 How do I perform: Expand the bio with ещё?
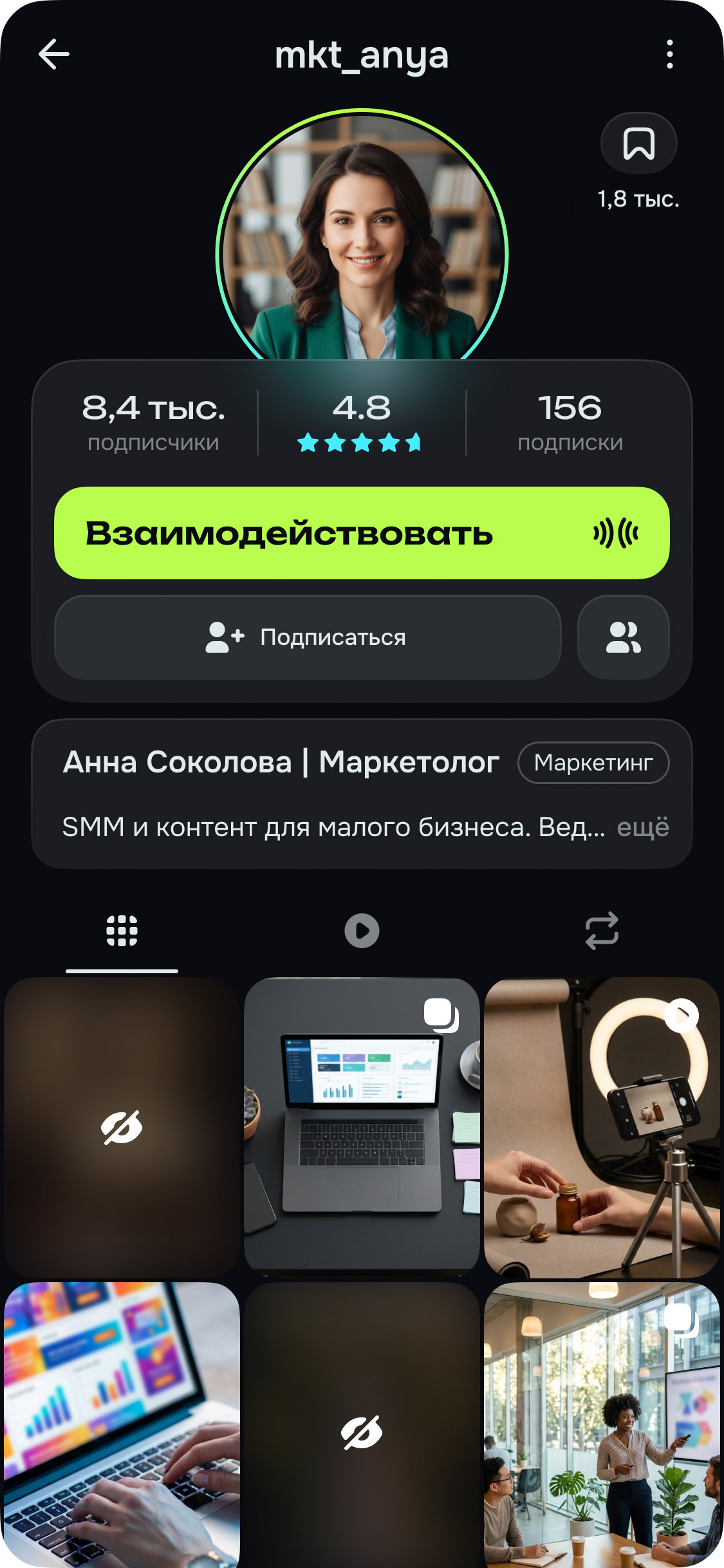click(x=642, y=827)
